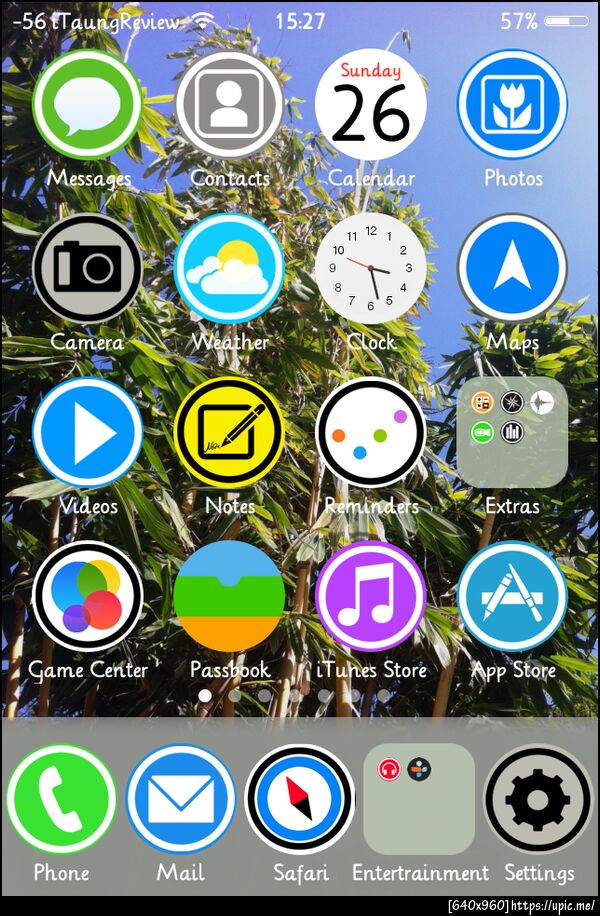Open Photos
This screenshot has height=916, width=600.
pyautogui.click(x=512, y=104)
